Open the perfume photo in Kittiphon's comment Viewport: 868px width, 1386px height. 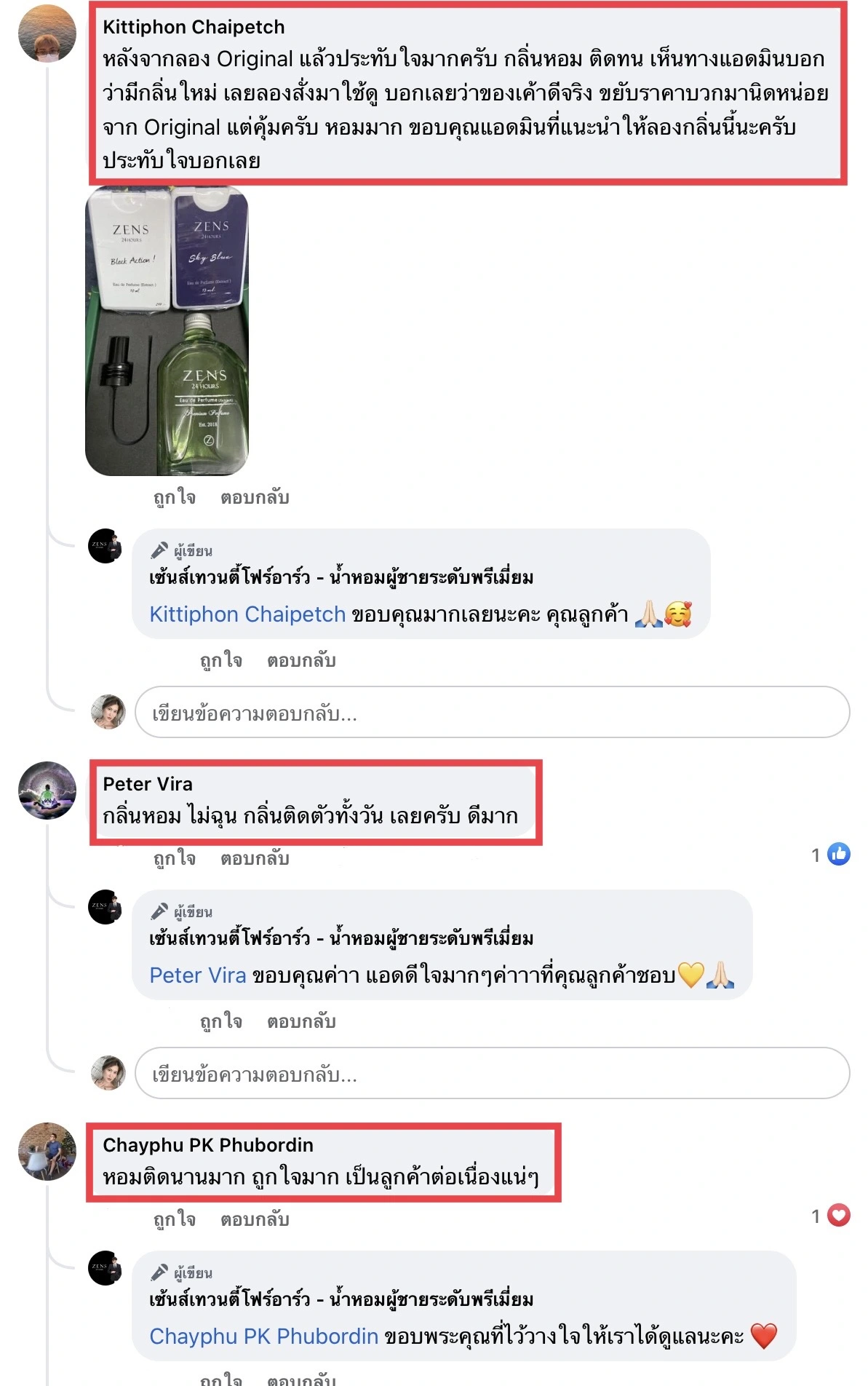pyautogui.click(x=167, y=331)
